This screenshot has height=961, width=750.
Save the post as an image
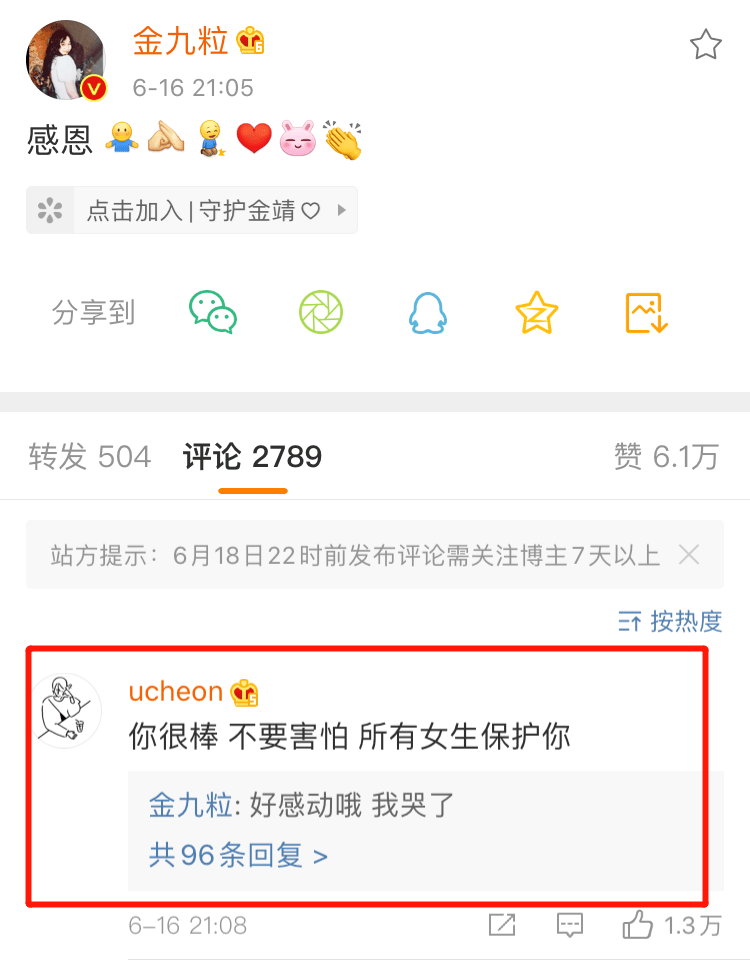point(646,313)
